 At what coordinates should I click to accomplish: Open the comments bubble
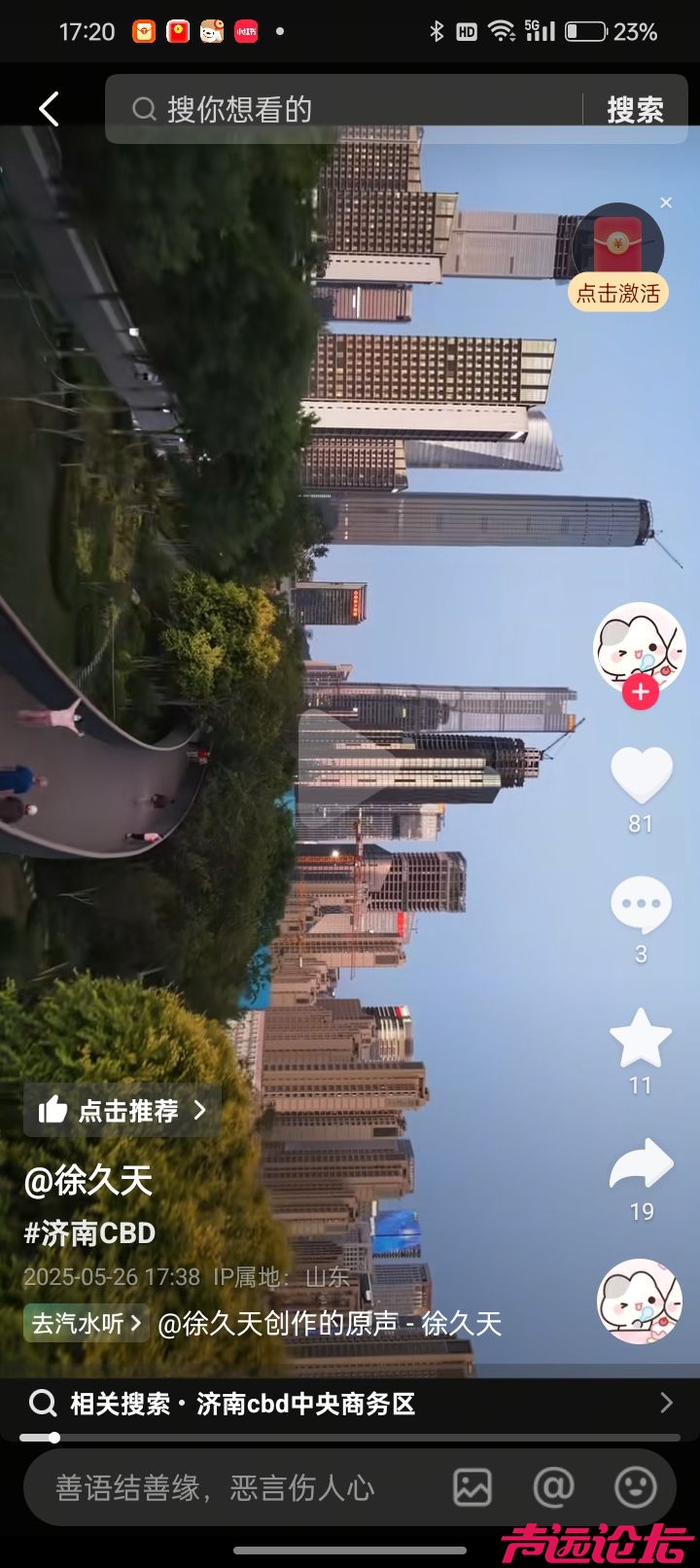coord(641,905)
